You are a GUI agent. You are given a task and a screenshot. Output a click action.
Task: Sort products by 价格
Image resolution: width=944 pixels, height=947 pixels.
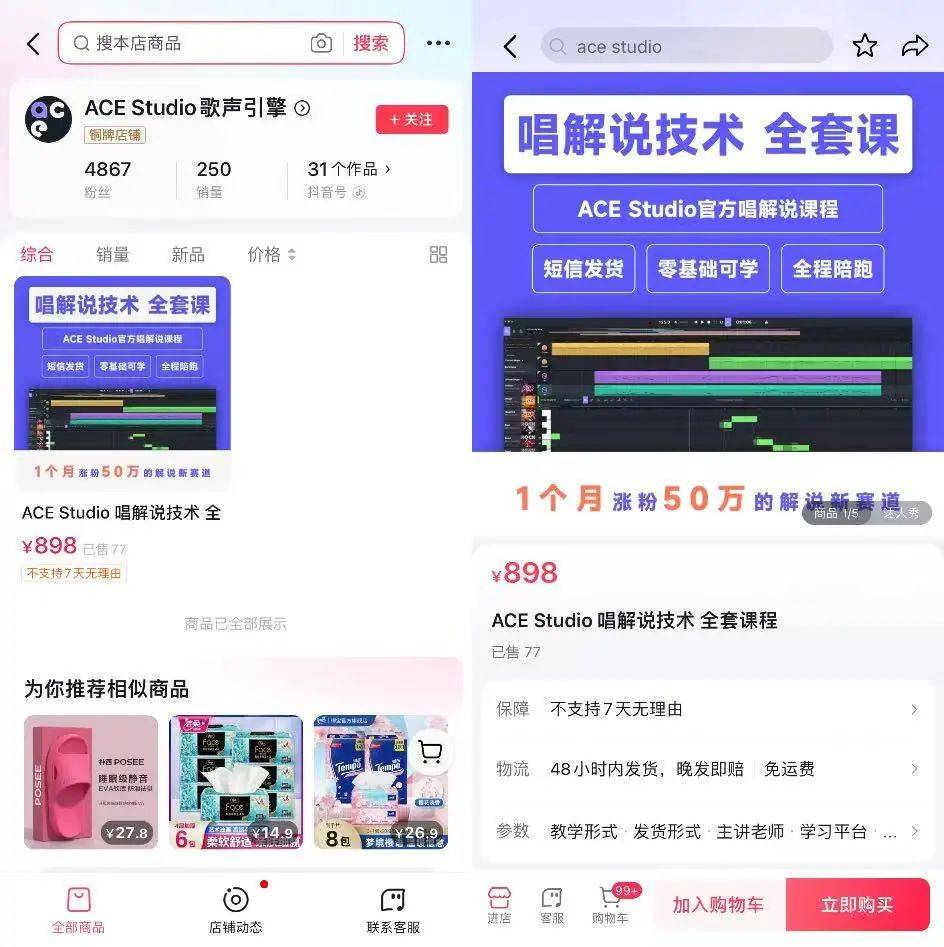pos(271,254)
